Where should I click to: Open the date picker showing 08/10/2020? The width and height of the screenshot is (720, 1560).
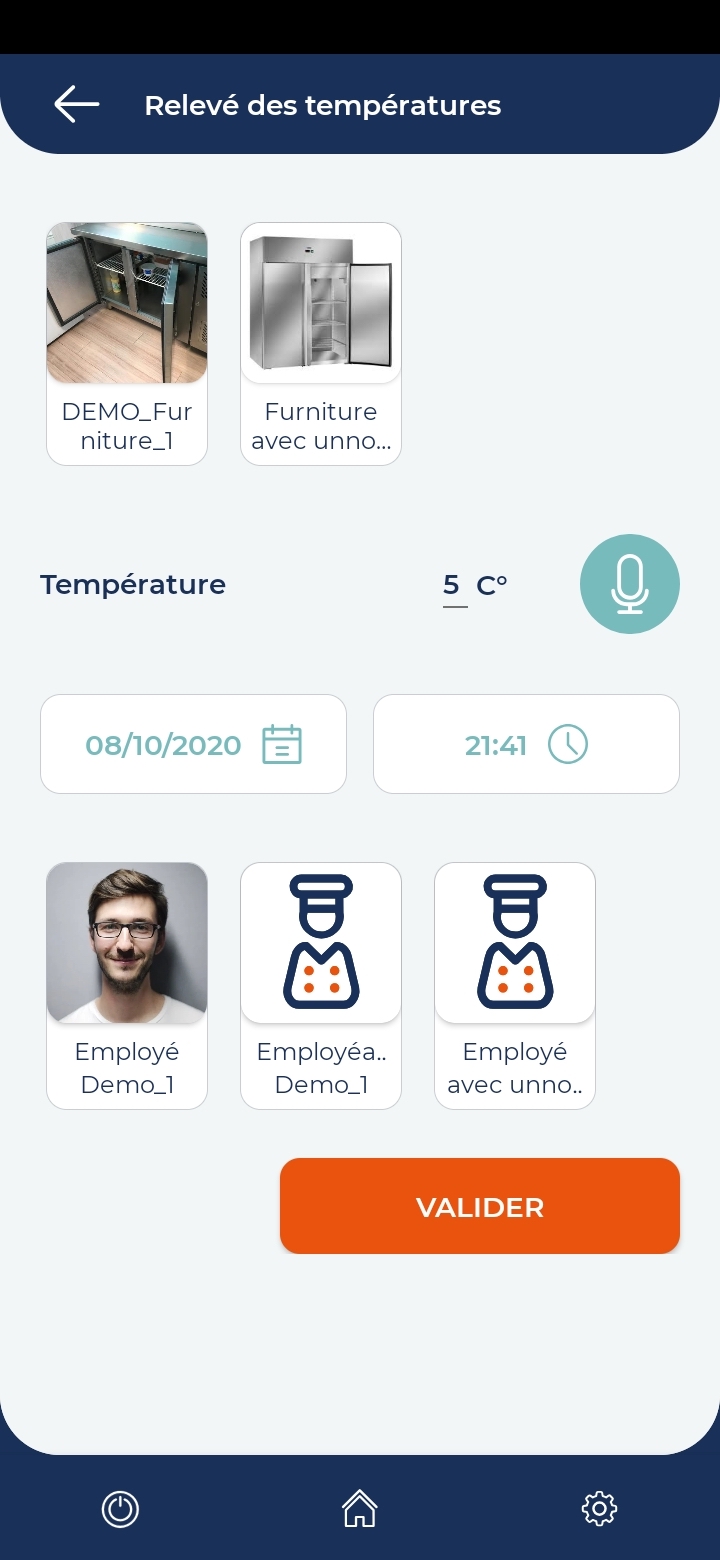(193, 744)
